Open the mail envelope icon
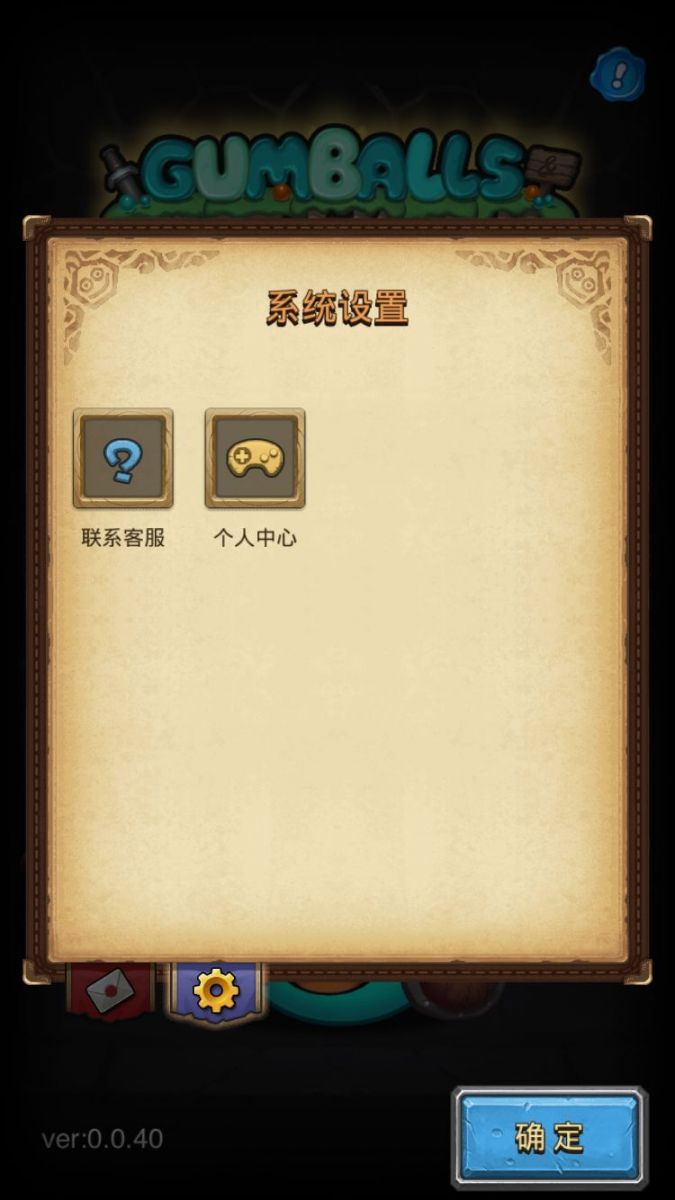Viewport: 675px width, 1200px height. (110, 990)
